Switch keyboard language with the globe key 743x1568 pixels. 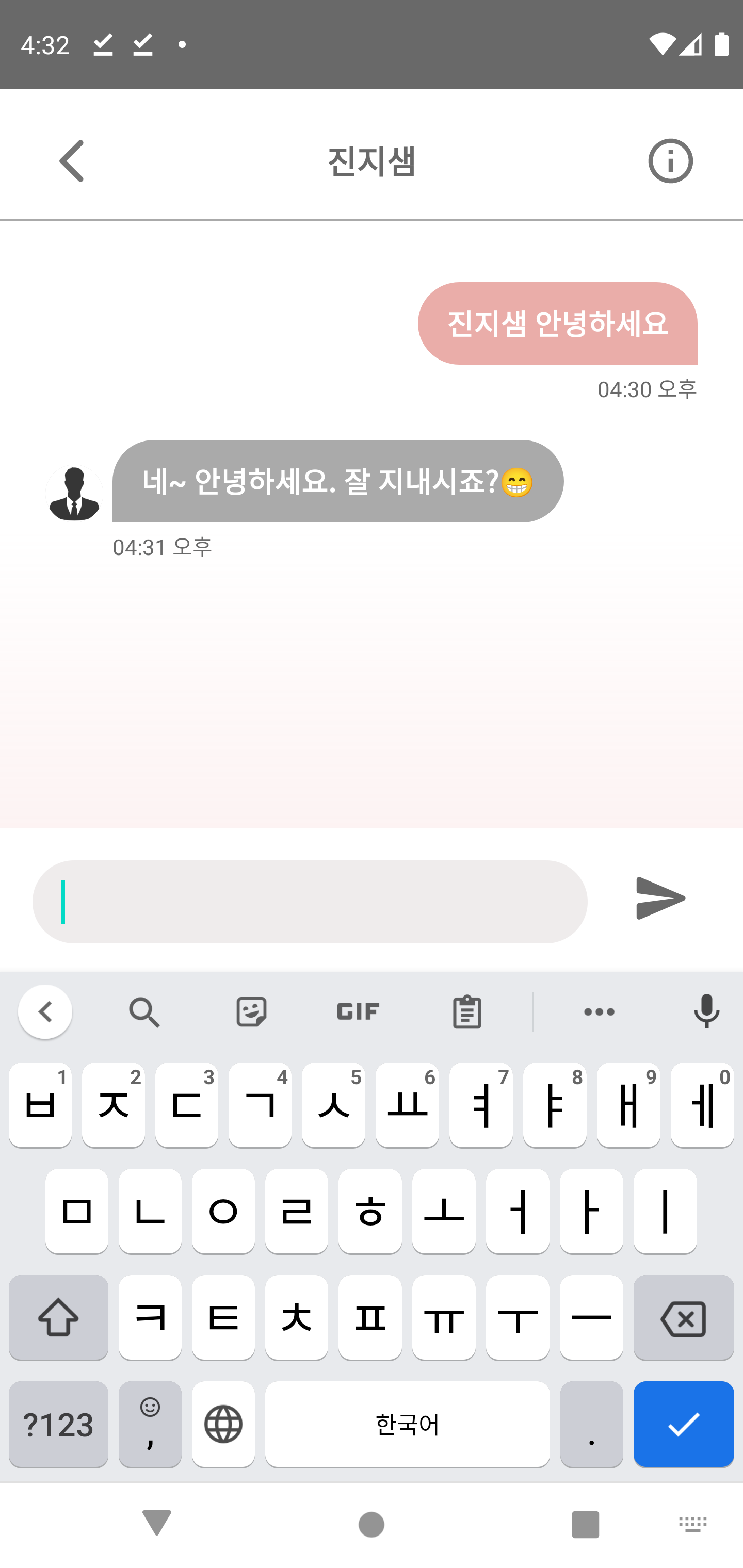click(x=223, y=1424)
